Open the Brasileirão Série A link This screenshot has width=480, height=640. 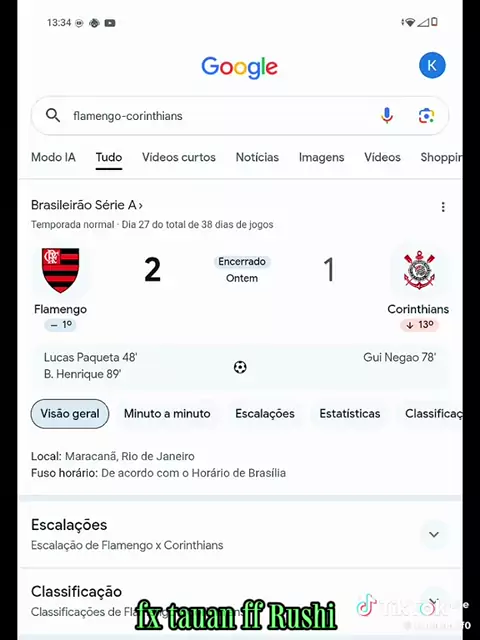click(87, 205)
